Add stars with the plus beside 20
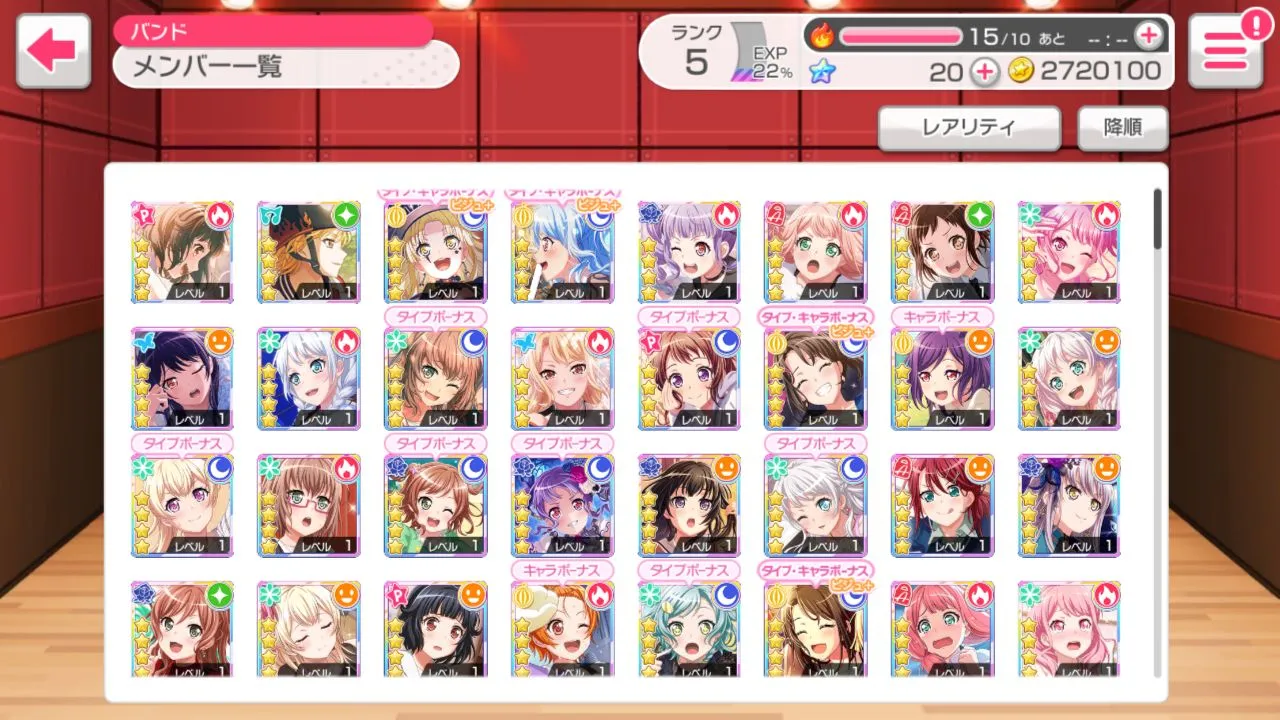 [985, 71]
